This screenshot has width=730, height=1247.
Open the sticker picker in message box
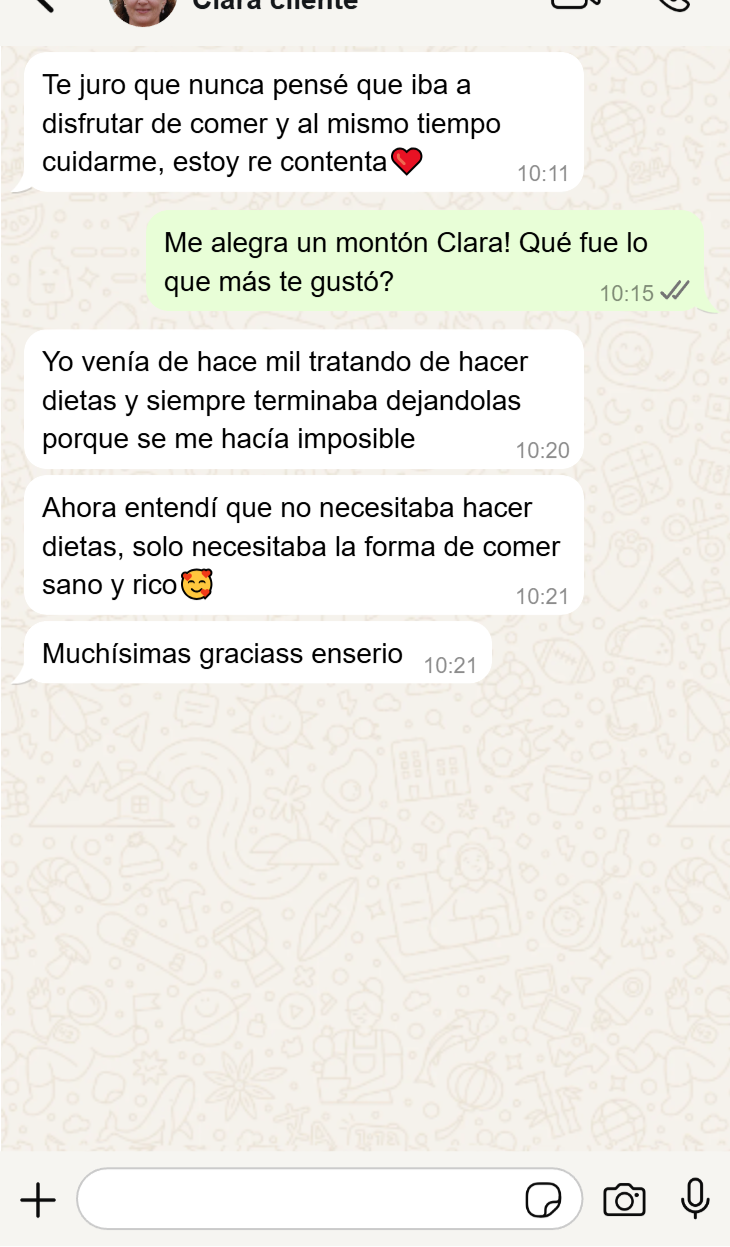point(543,1199)
